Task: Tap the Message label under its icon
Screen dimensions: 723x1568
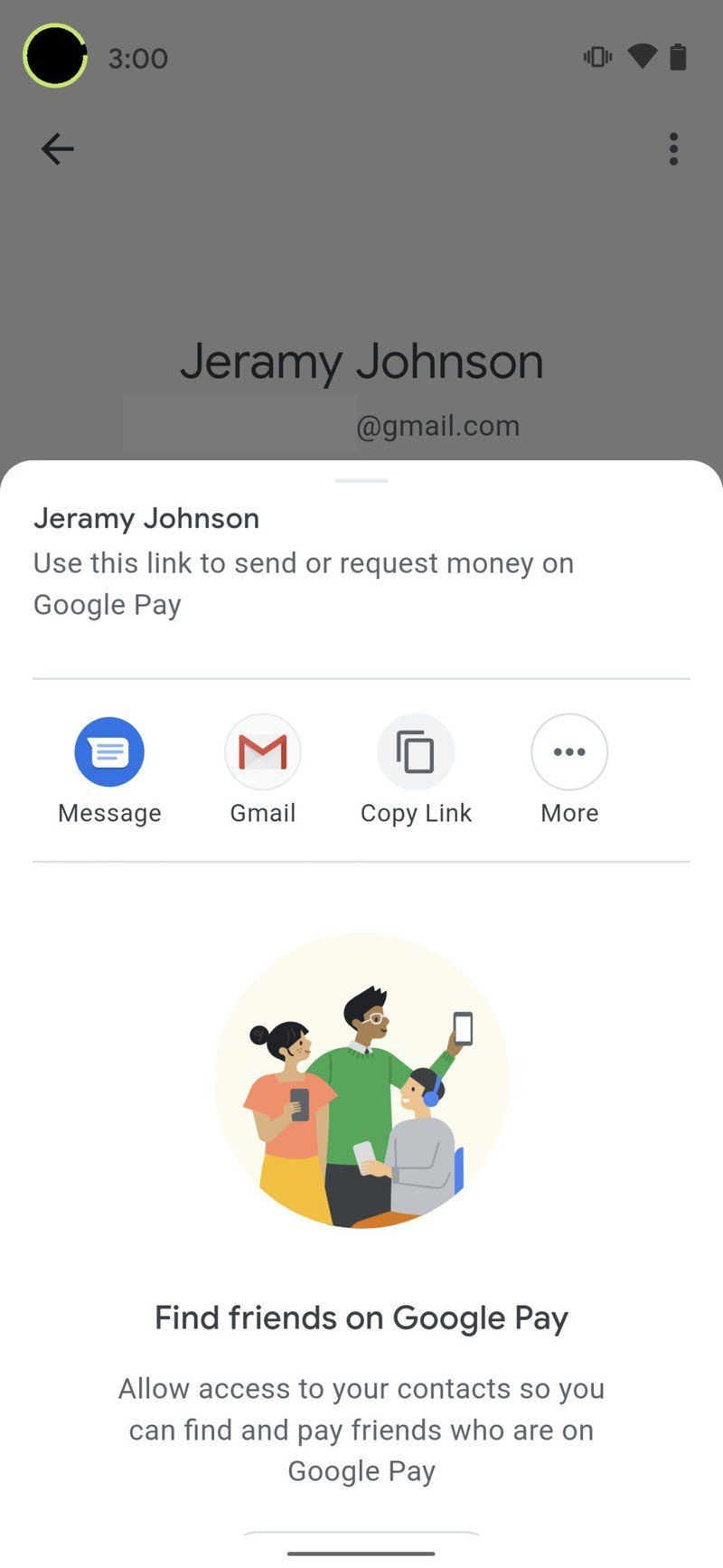Action: coord(108,812)
